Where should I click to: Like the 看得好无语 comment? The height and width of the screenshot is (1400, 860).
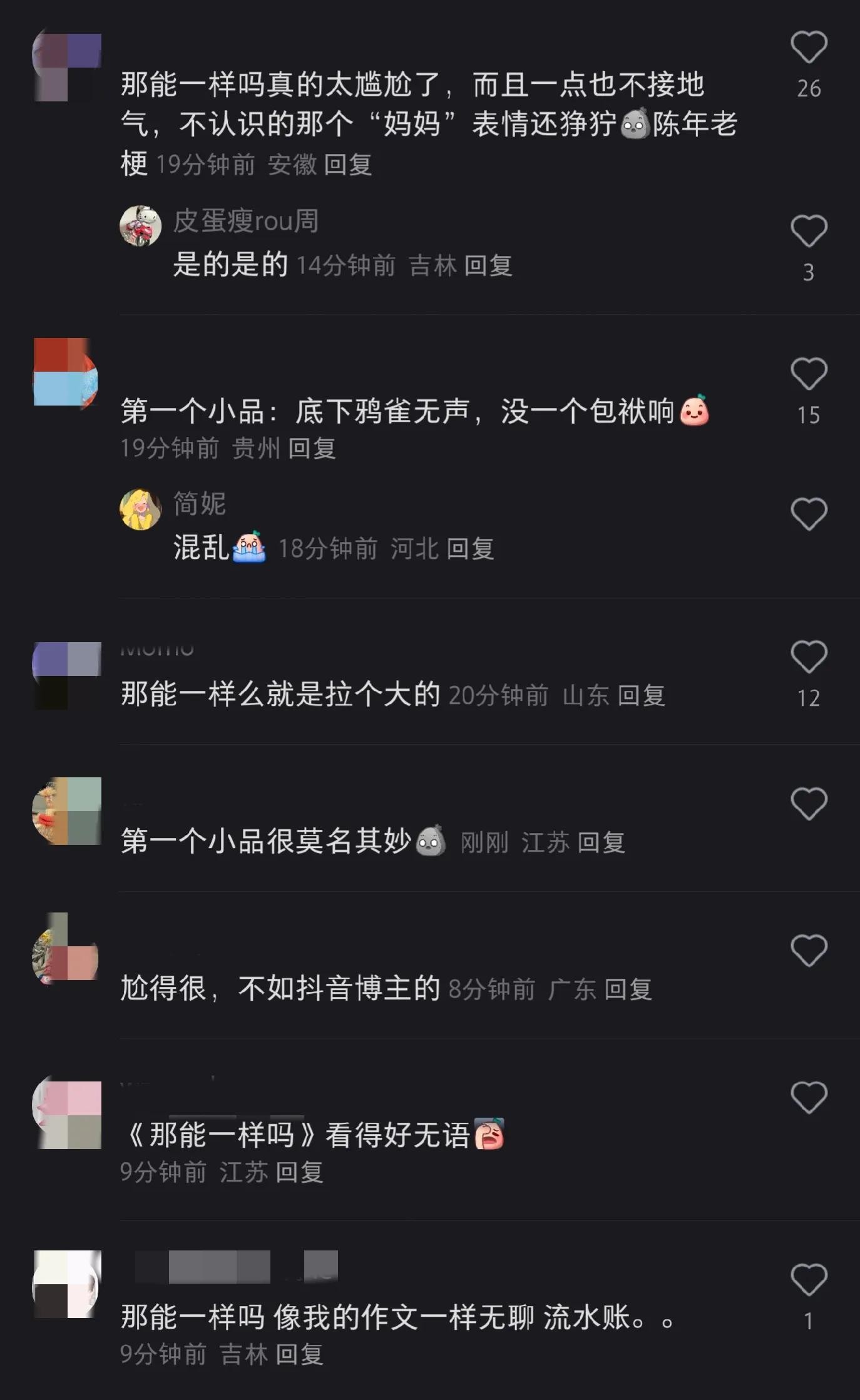pos(809,1097)
